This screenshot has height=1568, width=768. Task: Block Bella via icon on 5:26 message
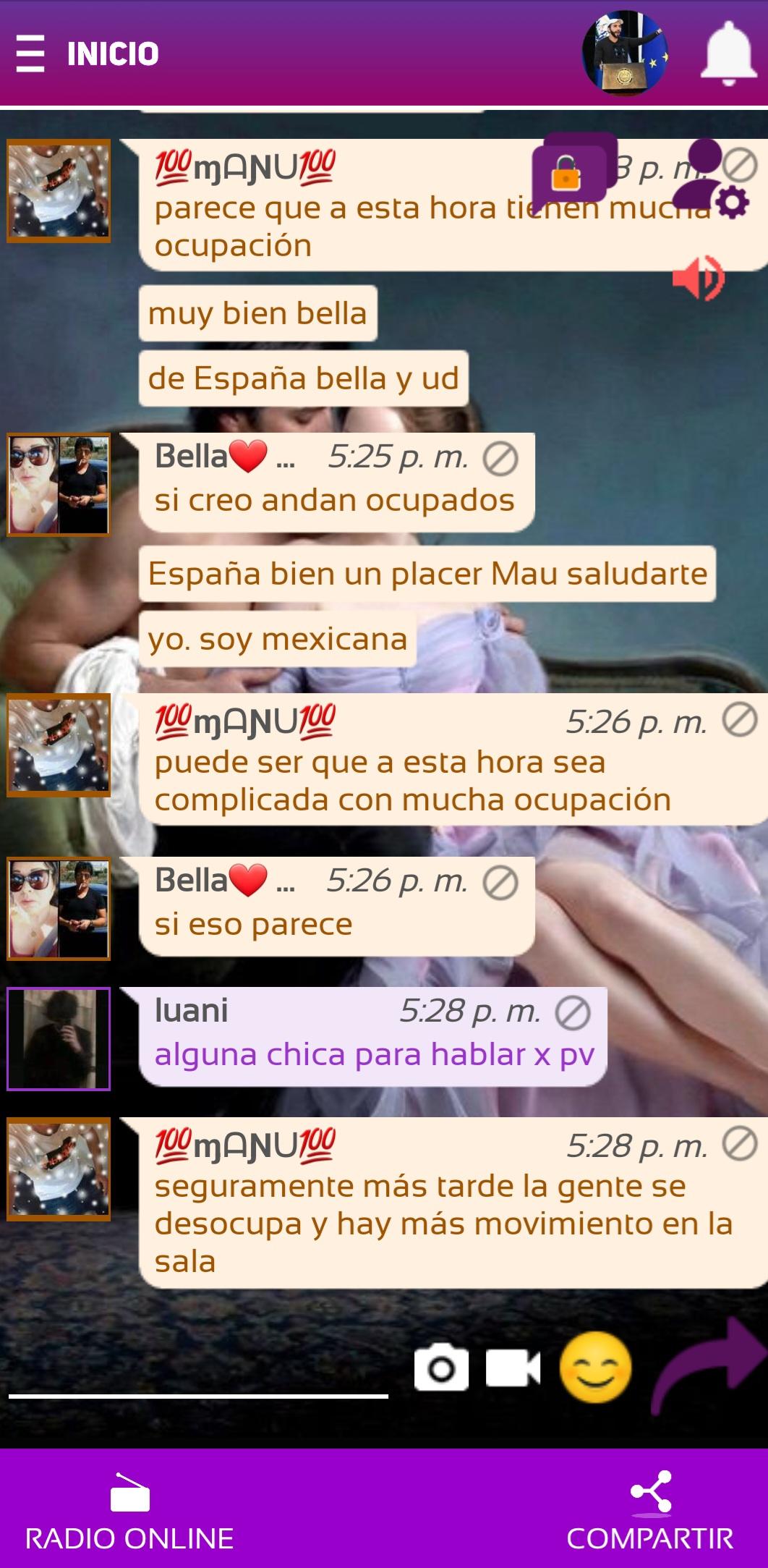(x=500, y=883)
